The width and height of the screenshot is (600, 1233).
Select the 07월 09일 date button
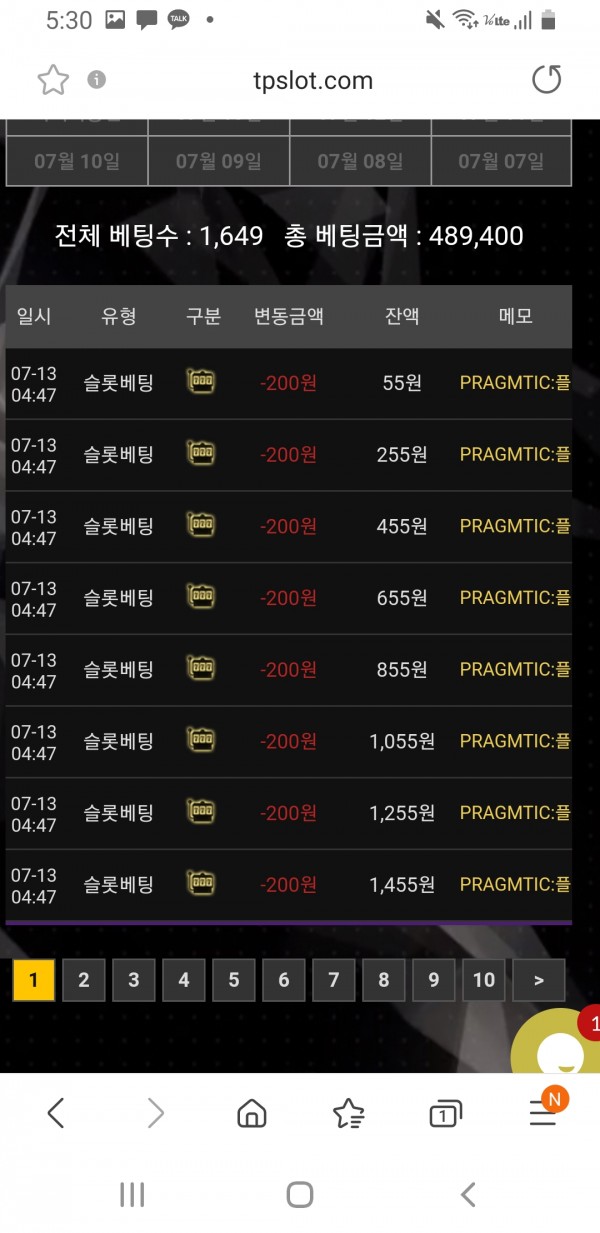point(219,161)
